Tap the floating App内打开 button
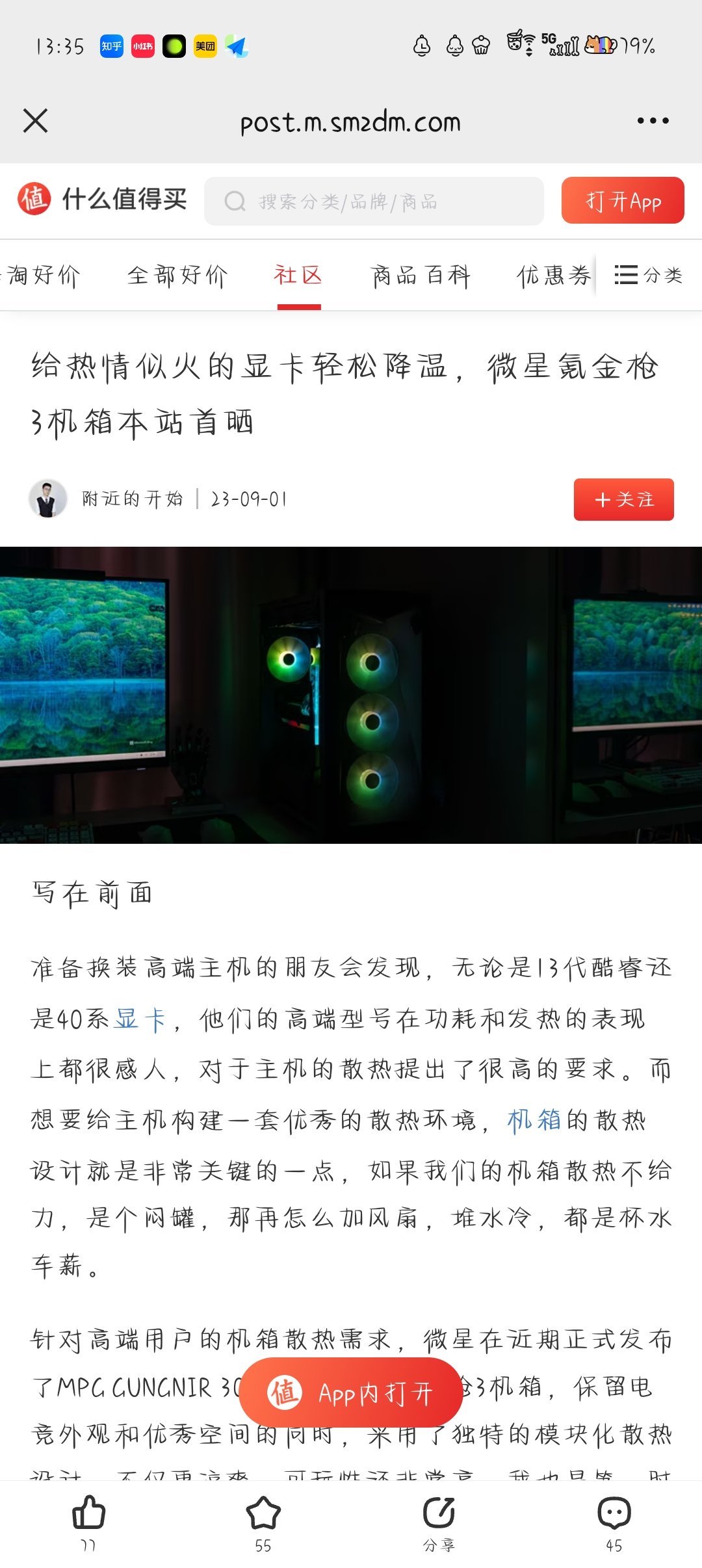The image size is (702, 1568). pyautogui.click(x=351, y=1393)
